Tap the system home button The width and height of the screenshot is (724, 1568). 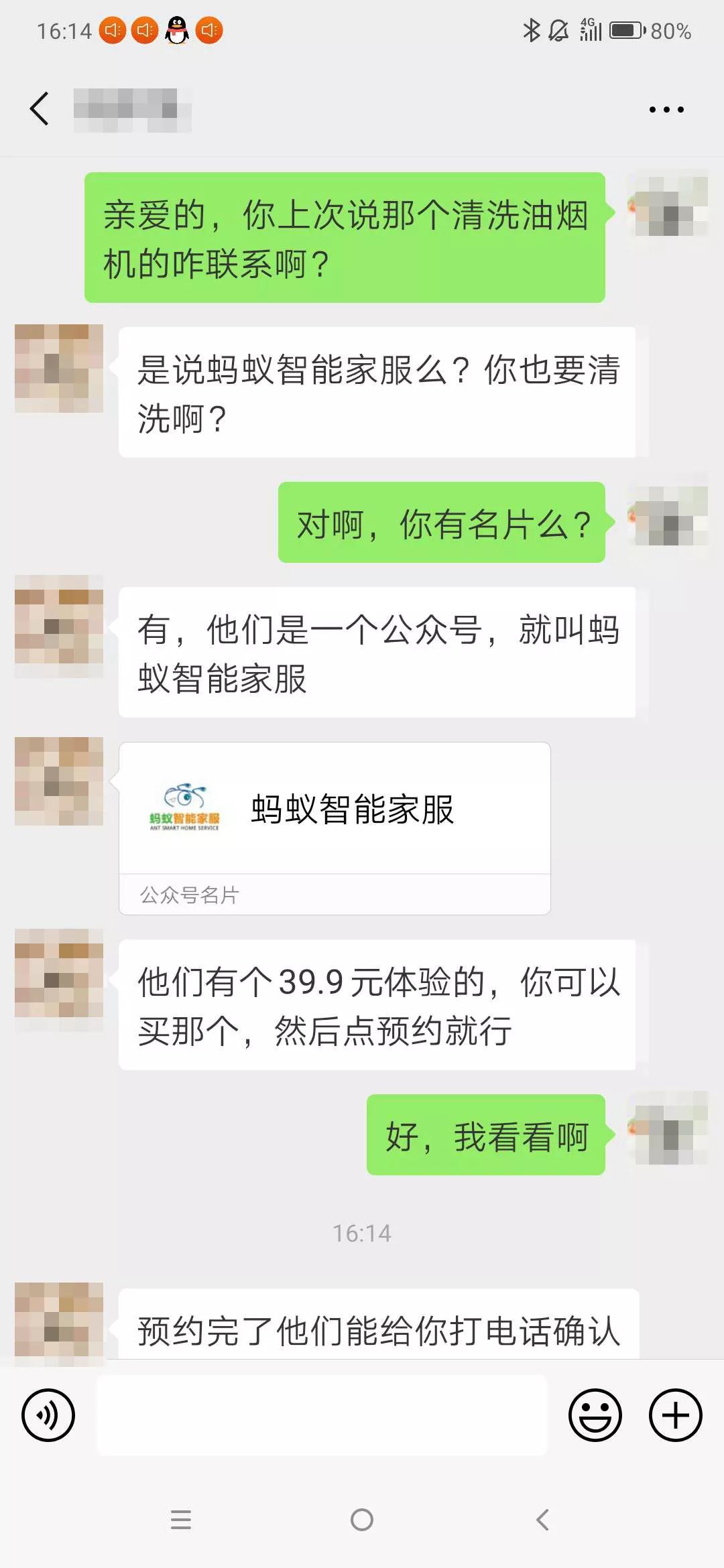coord(362,1520)
